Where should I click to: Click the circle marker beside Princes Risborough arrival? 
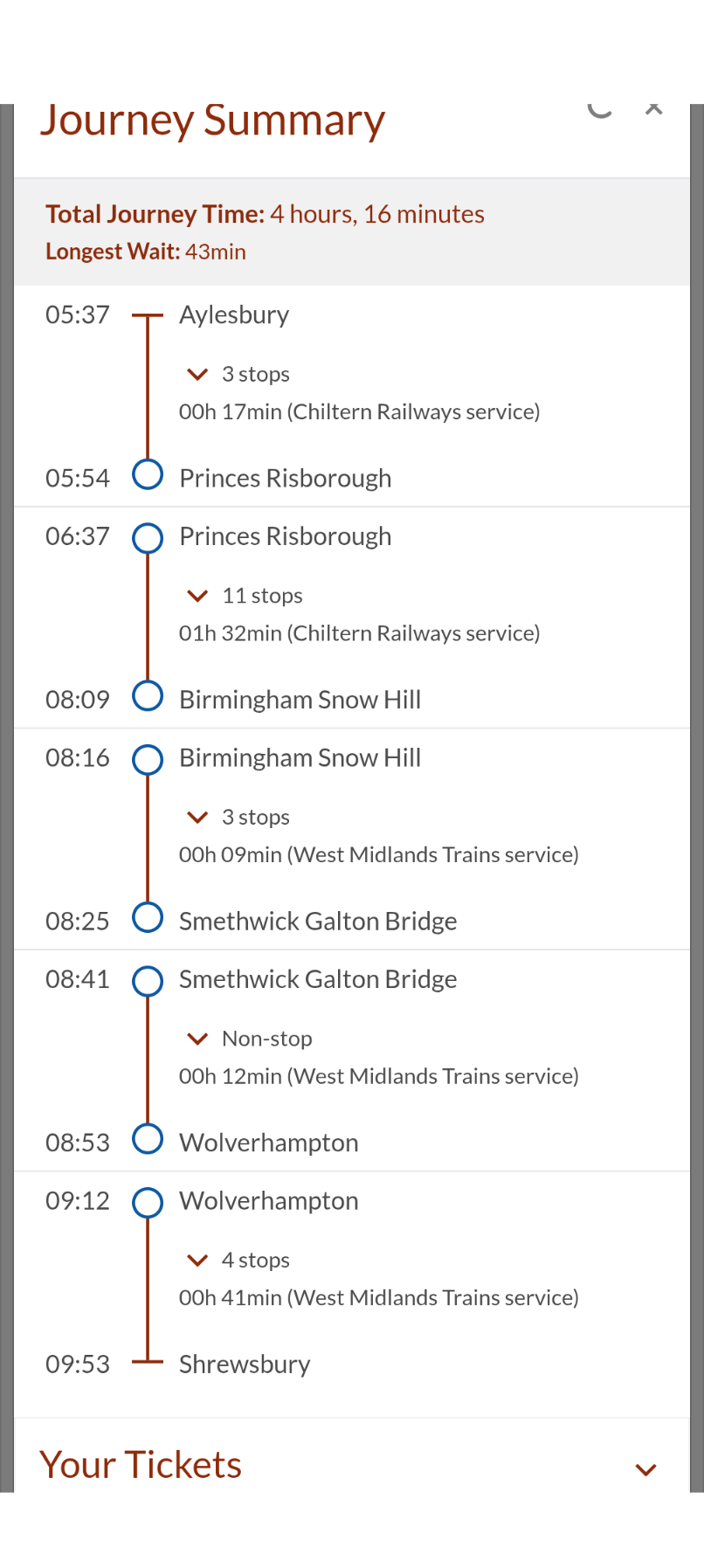[x=148, y=473]
